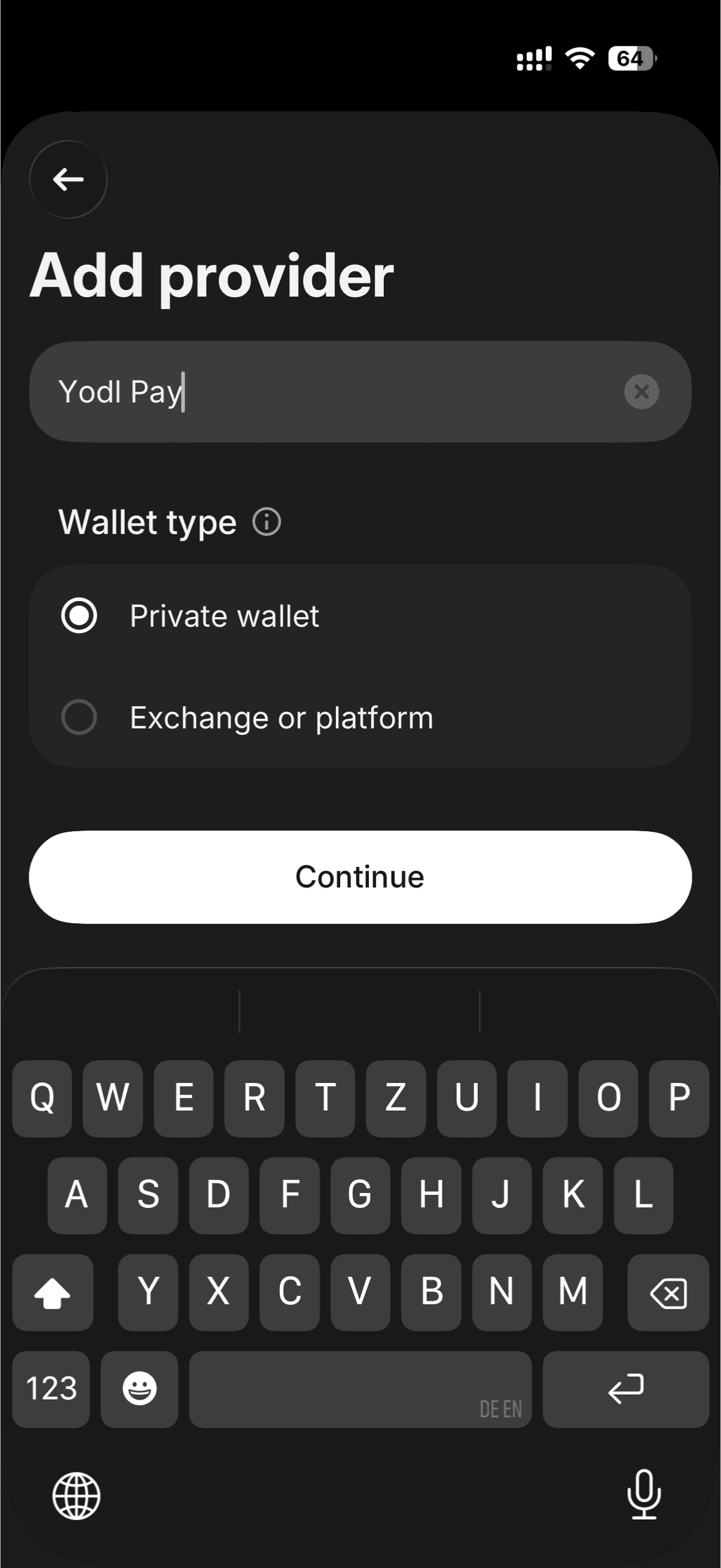The image size is (721, 1568).
Task: Choose Exchange or platform wallet type
Action: click(x=79, y=717)
